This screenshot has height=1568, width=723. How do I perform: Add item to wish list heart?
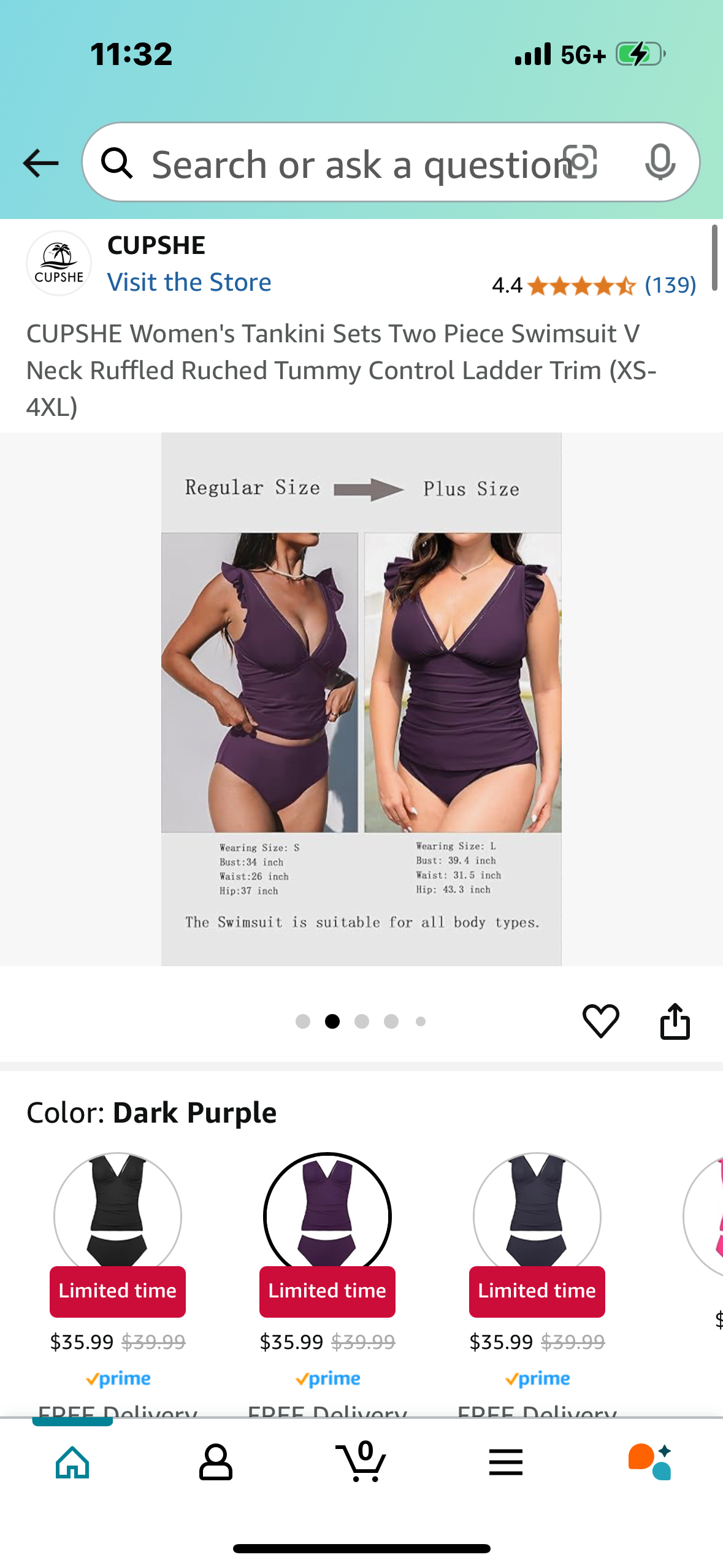pyautogui.click(x=600, y=1021)
